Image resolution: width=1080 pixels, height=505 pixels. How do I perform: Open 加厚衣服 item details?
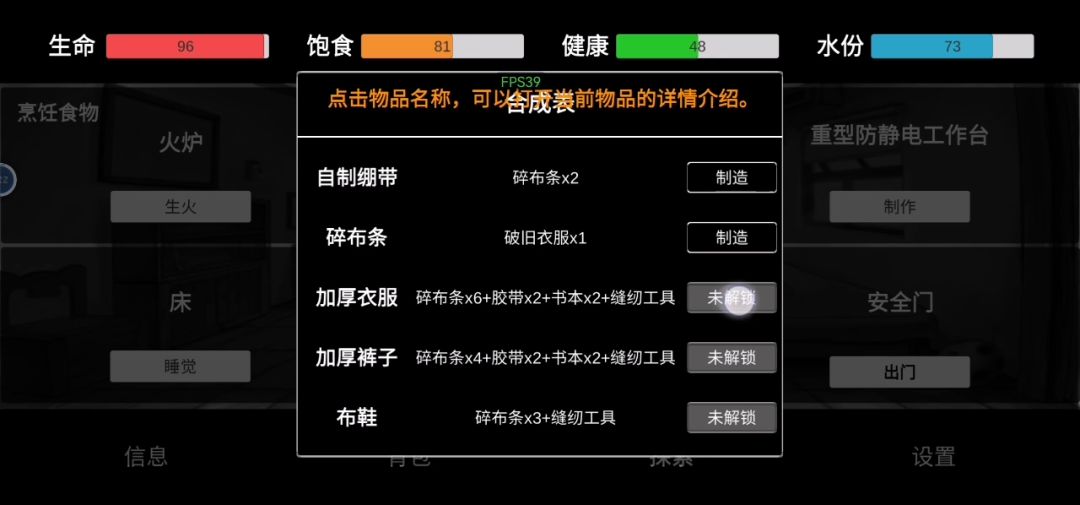(x=357, y=297)
